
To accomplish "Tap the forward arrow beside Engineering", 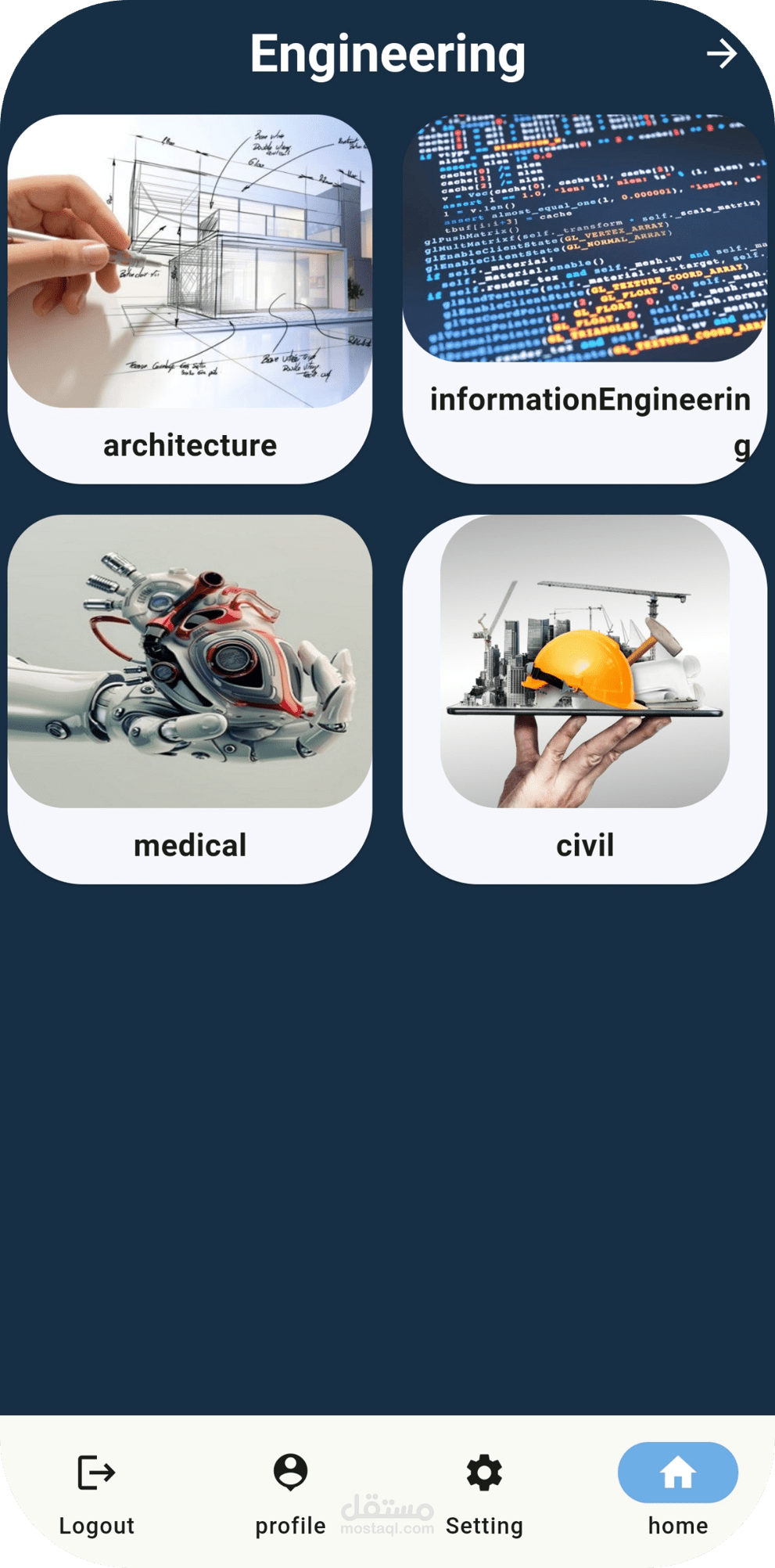I will point(721,54).
